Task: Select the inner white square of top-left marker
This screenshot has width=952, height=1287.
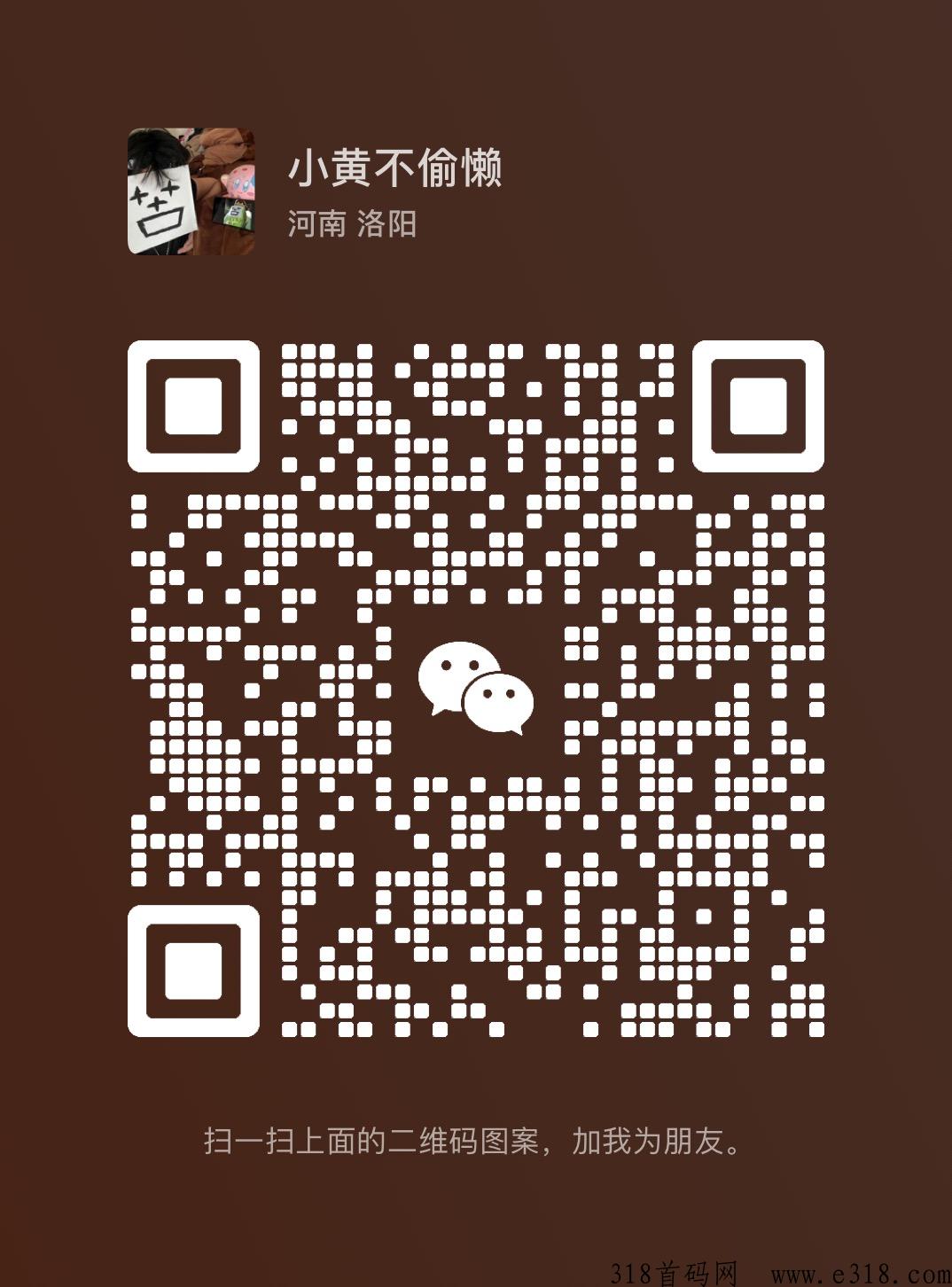Action: pyautogui.click(x=194, y=407)
